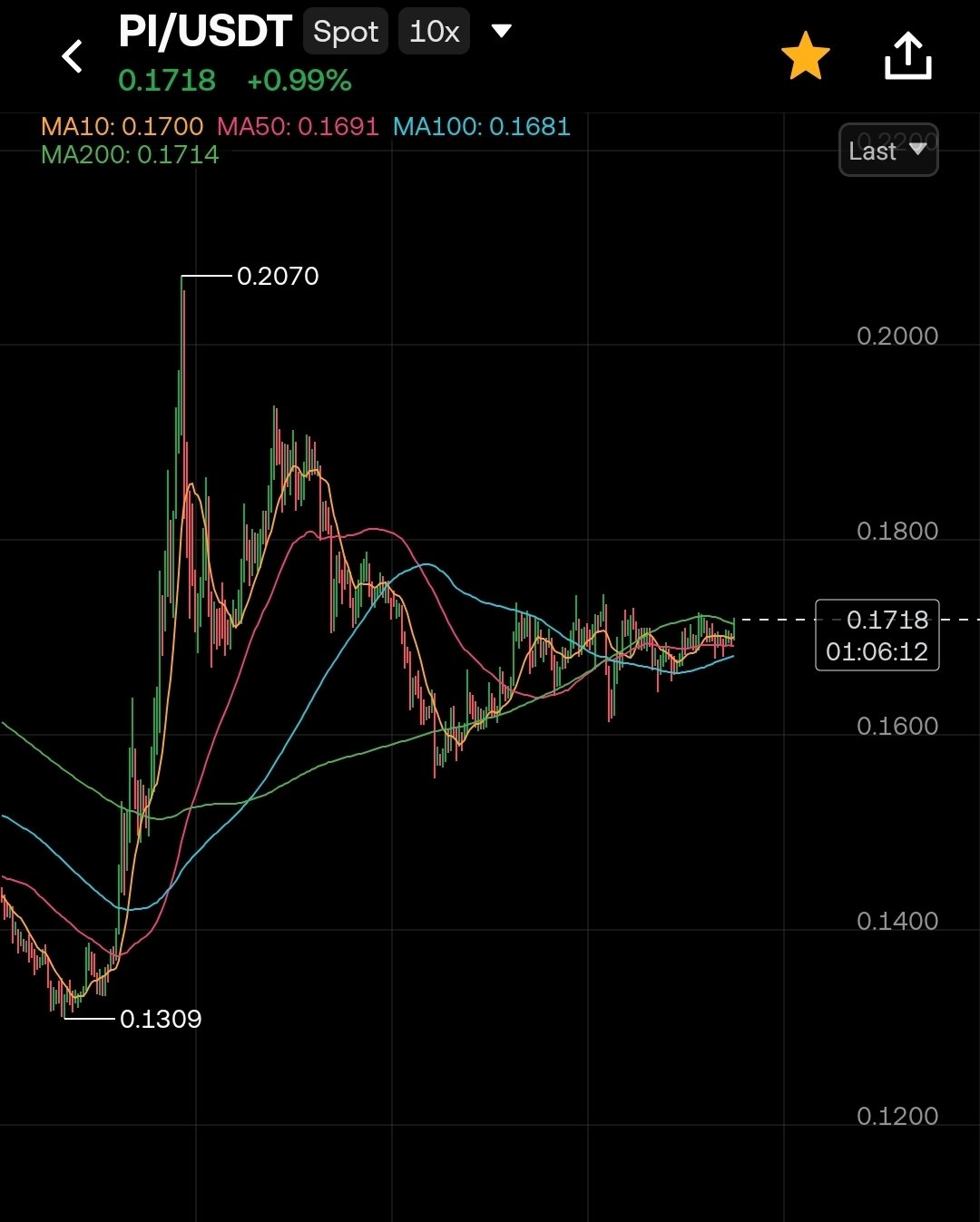Screen dimensions: 980x1222
Task: Remove PI/USDT from favorites via the star
Action: 805,56
